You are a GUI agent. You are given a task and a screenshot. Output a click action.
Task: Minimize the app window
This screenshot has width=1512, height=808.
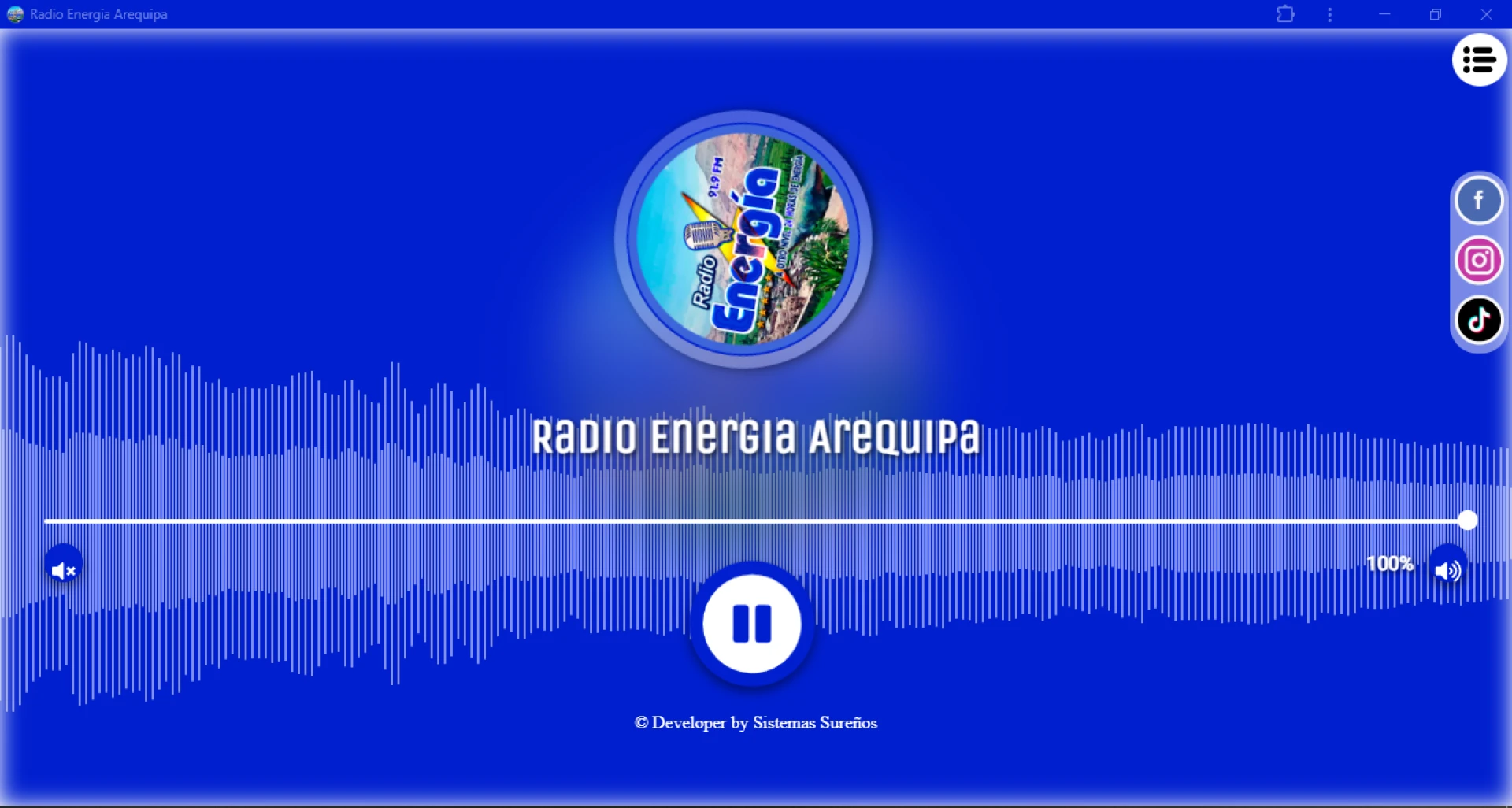click(1384, 14)
